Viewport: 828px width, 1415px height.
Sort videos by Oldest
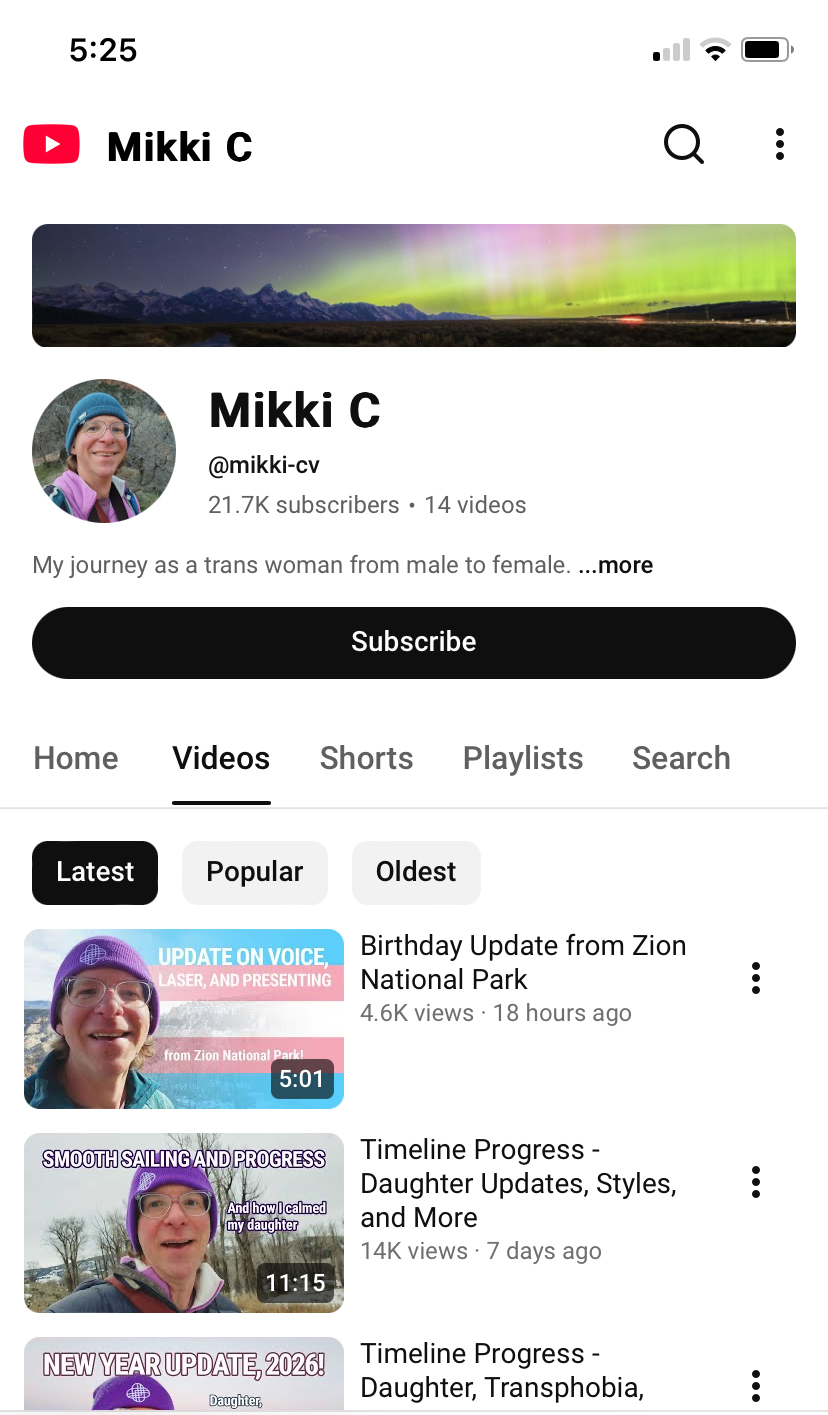point(416,872)
